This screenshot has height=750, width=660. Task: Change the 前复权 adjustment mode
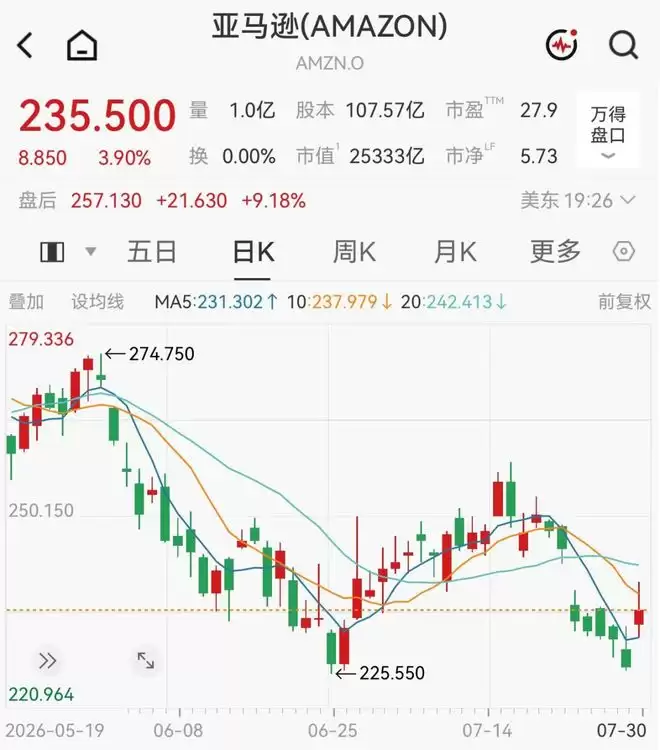coord(624,302)
